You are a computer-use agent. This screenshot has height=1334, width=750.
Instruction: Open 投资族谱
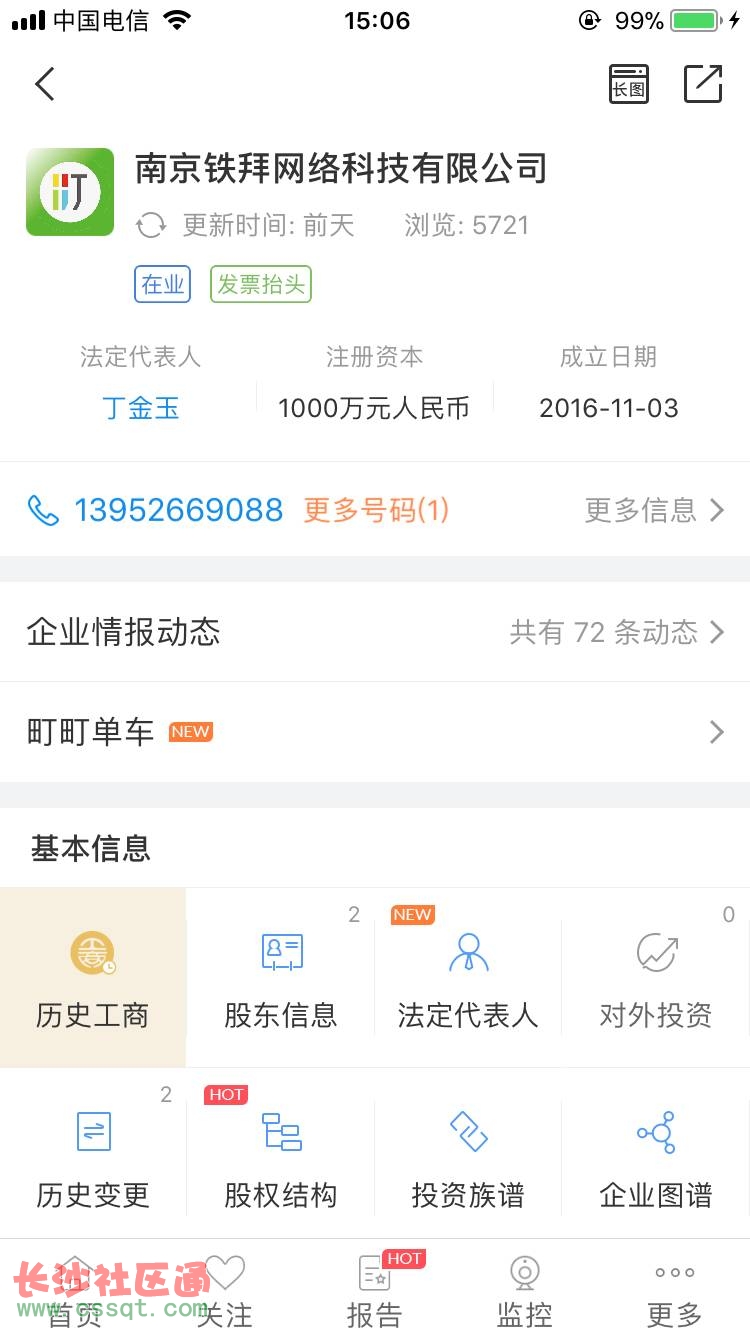coord(468,1156)
